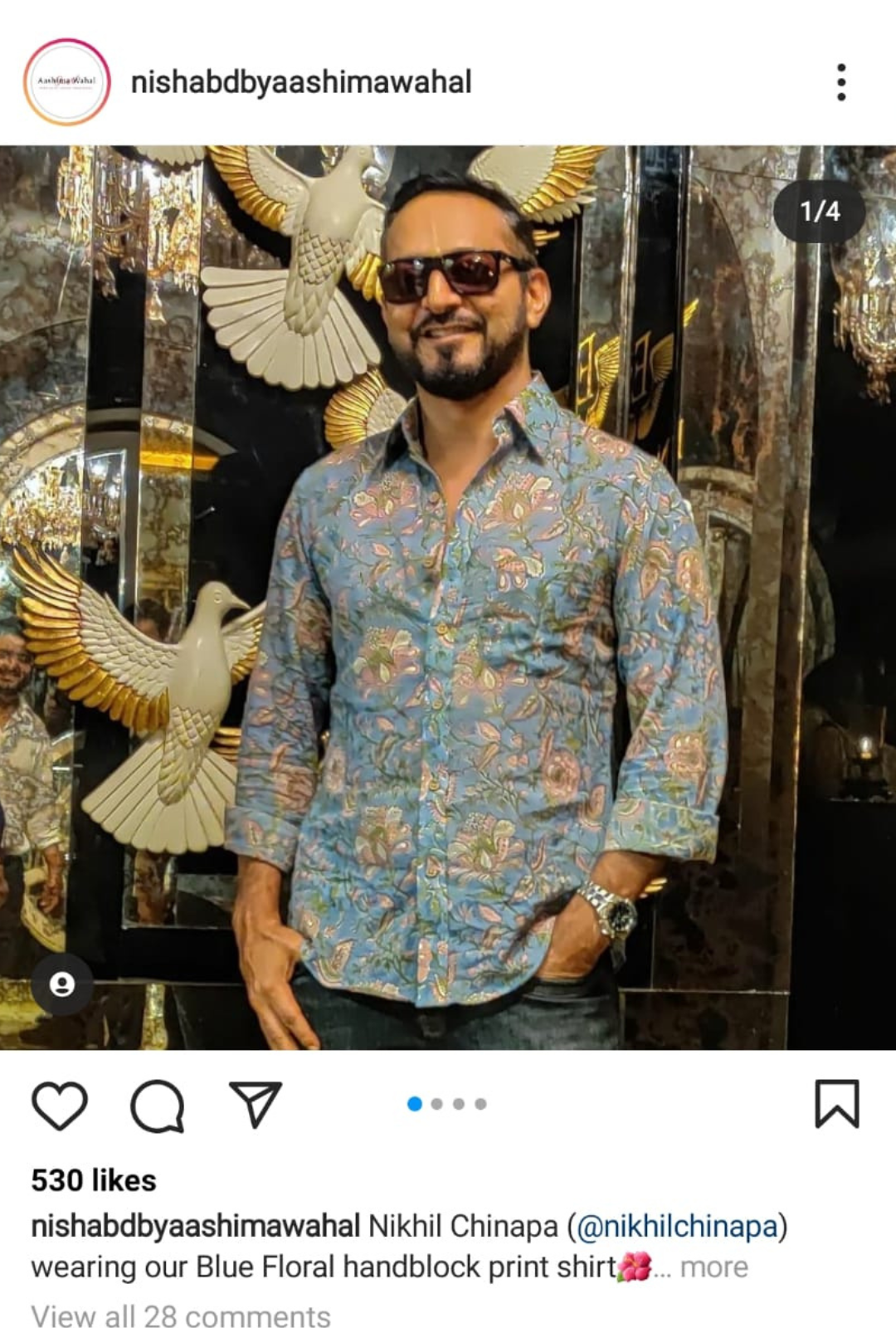
Task: View all 28 comments
Action: tap(181, 1316)
